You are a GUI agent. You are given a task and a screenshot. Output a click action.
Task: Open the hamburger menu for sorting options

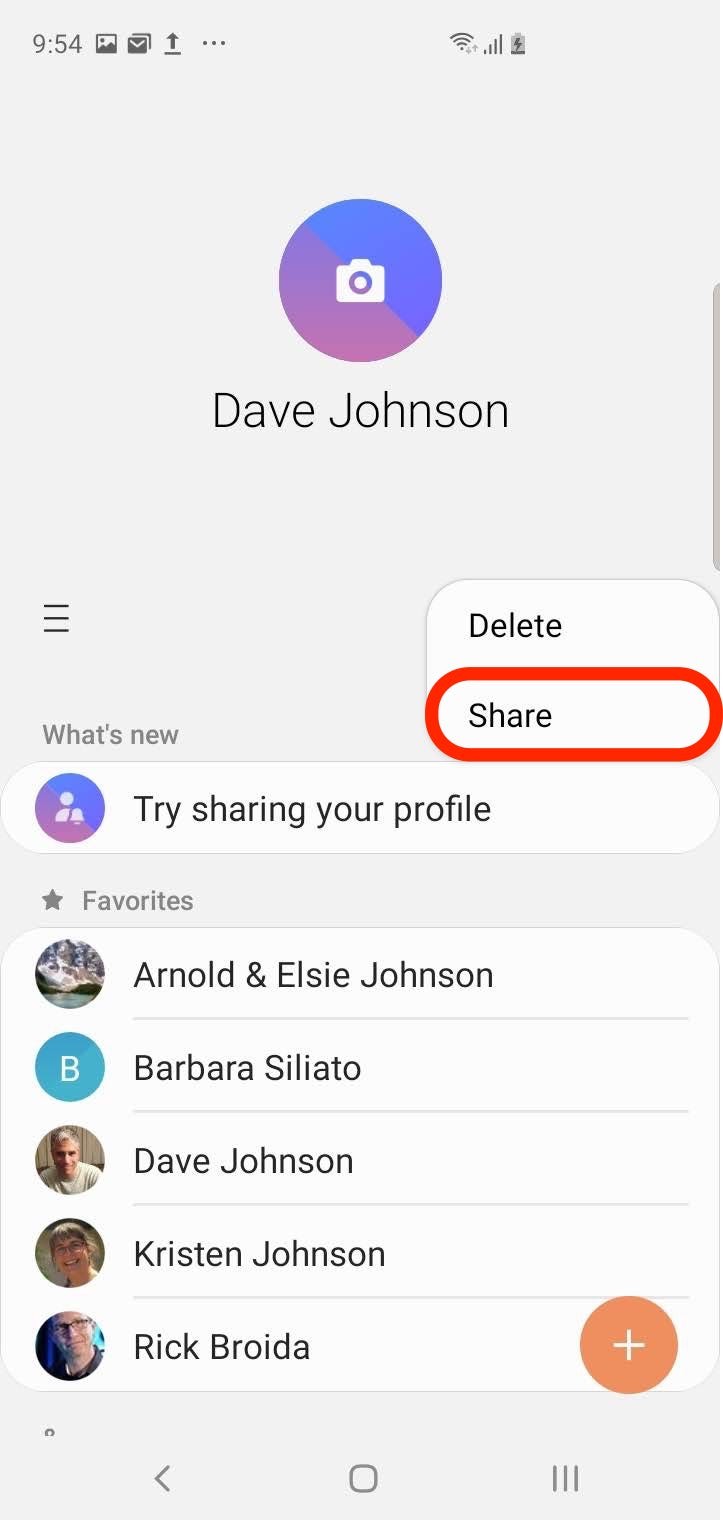pos(56,618)
